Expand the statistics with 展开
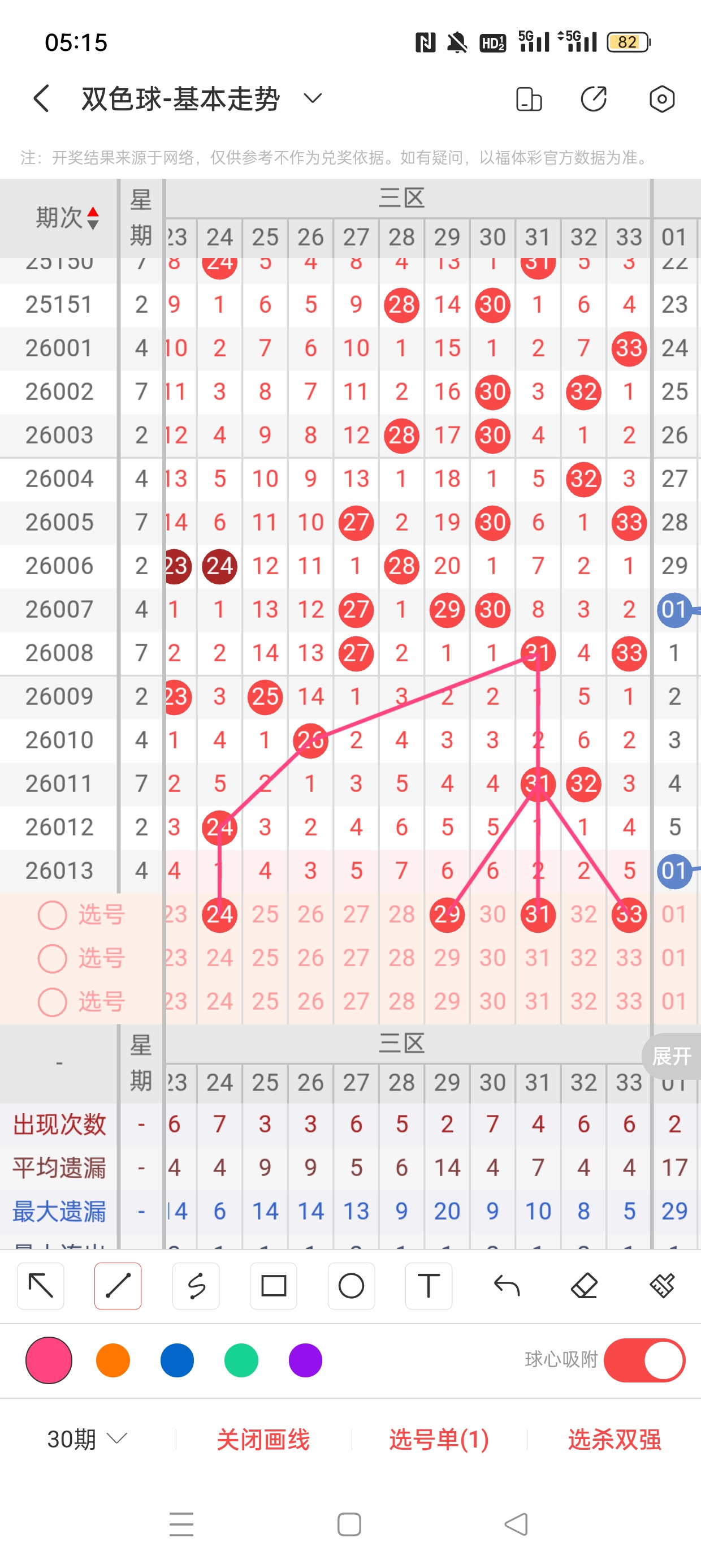Screen dimensions: 701x1568 pos(671,1056)
